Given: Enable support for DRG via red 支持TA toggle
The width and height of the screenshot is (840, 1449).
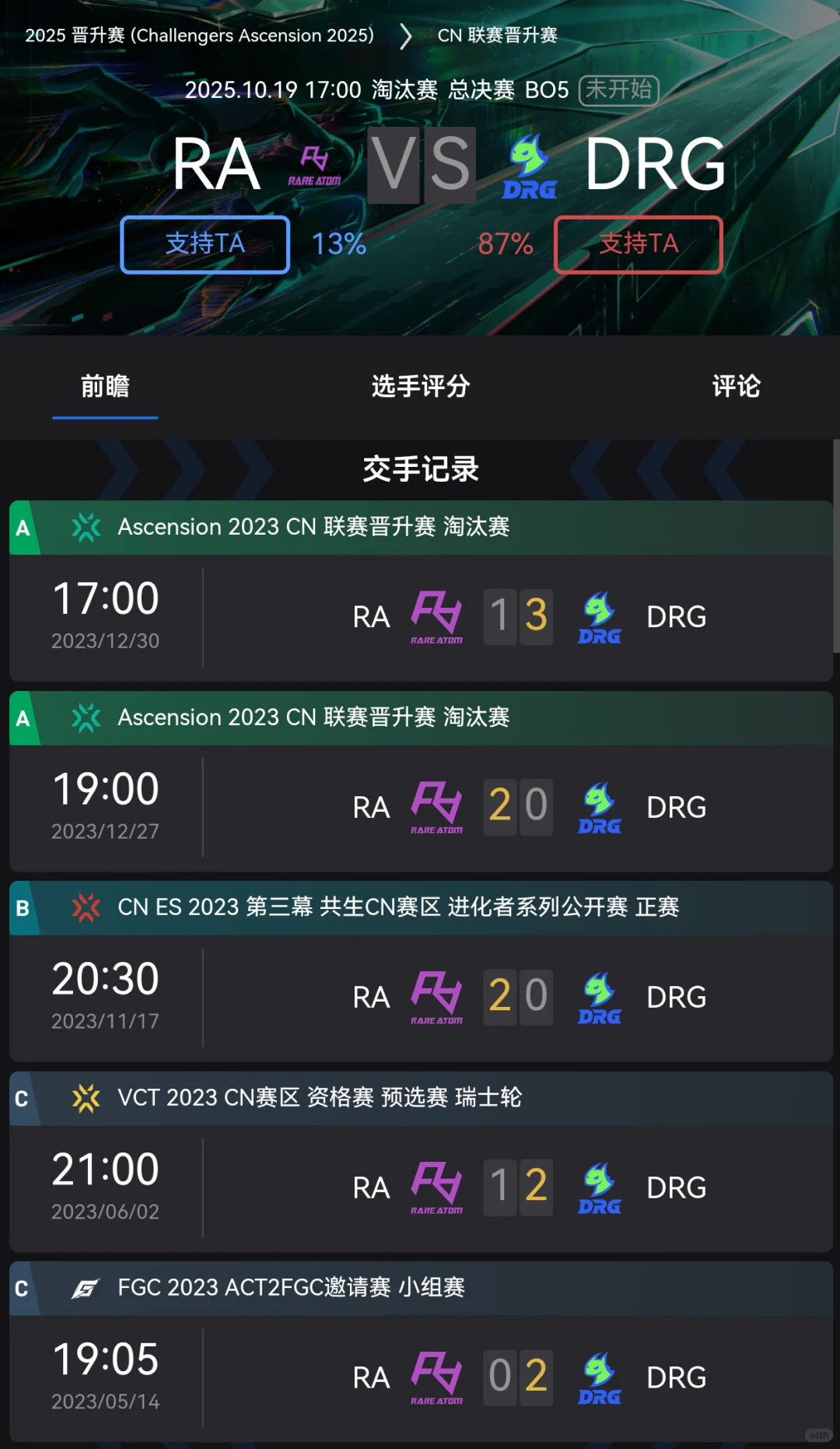Looking at the screenshot, I should [639, 244].
